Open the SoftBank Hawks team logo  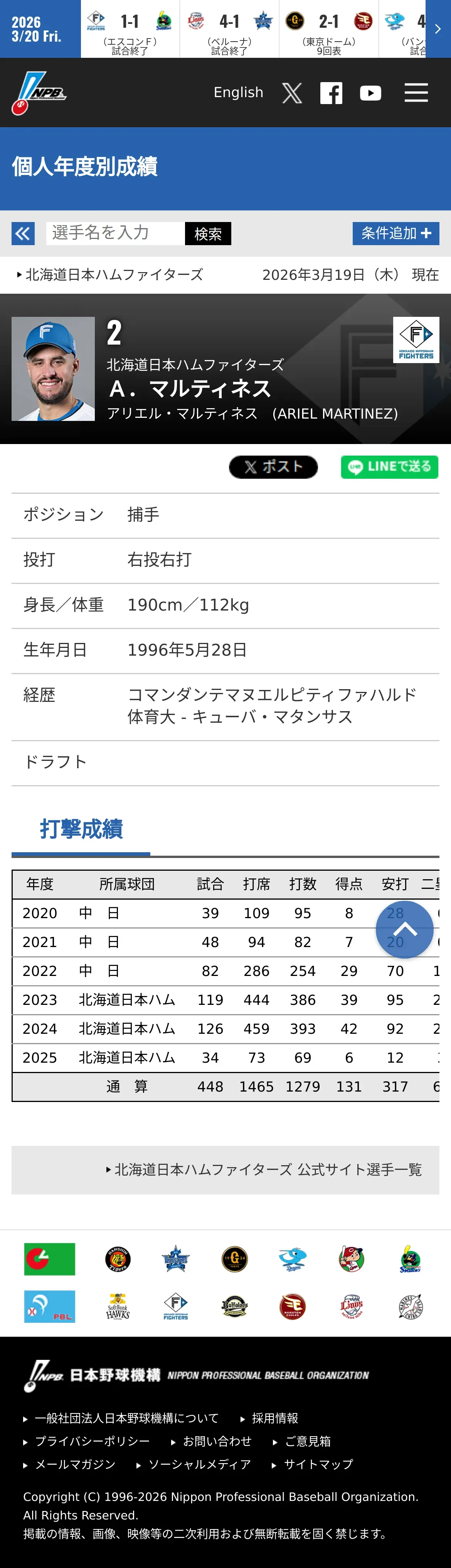click(118, 1306)
